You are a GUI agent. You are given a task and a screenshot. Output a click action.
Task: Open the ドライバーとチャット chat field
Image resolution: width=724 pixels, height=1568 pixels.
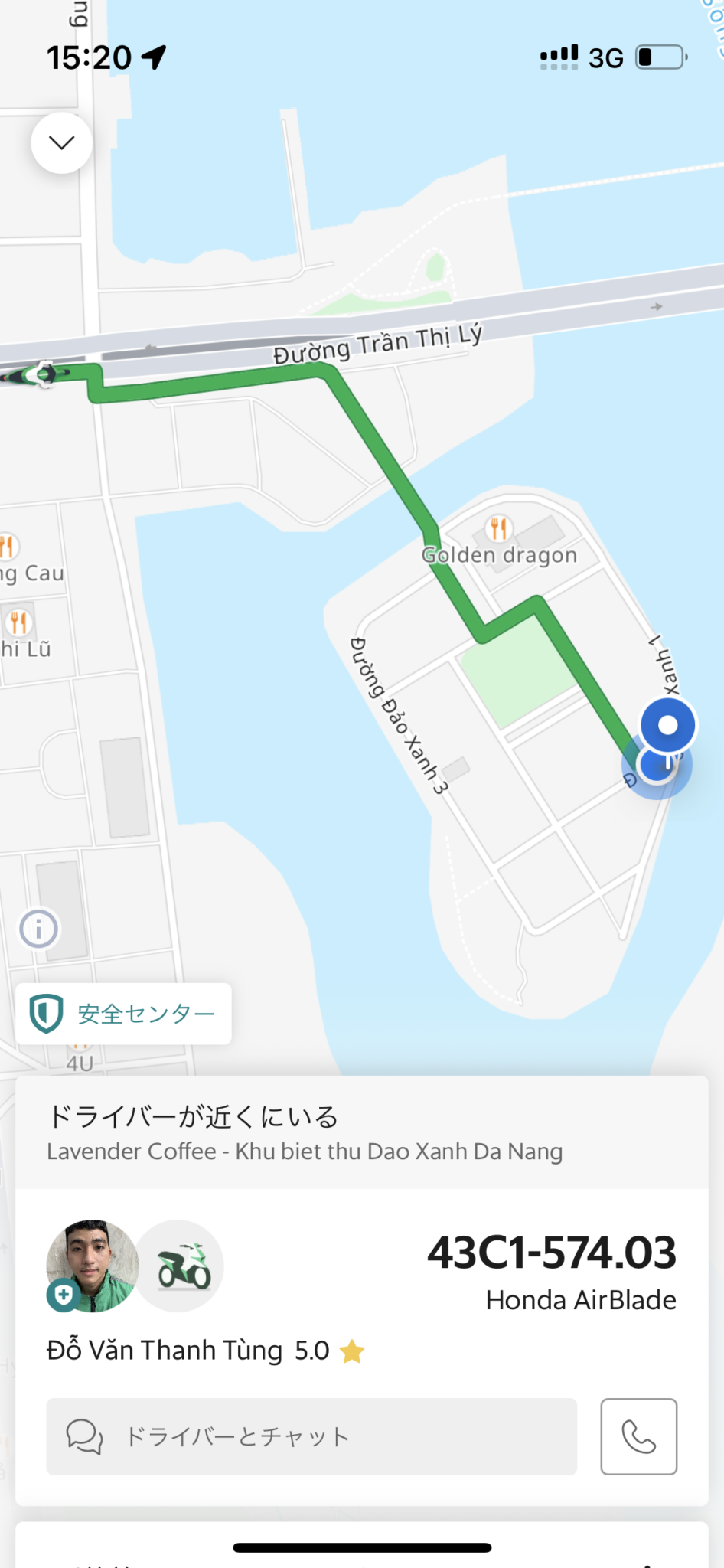pos(311,1436)
